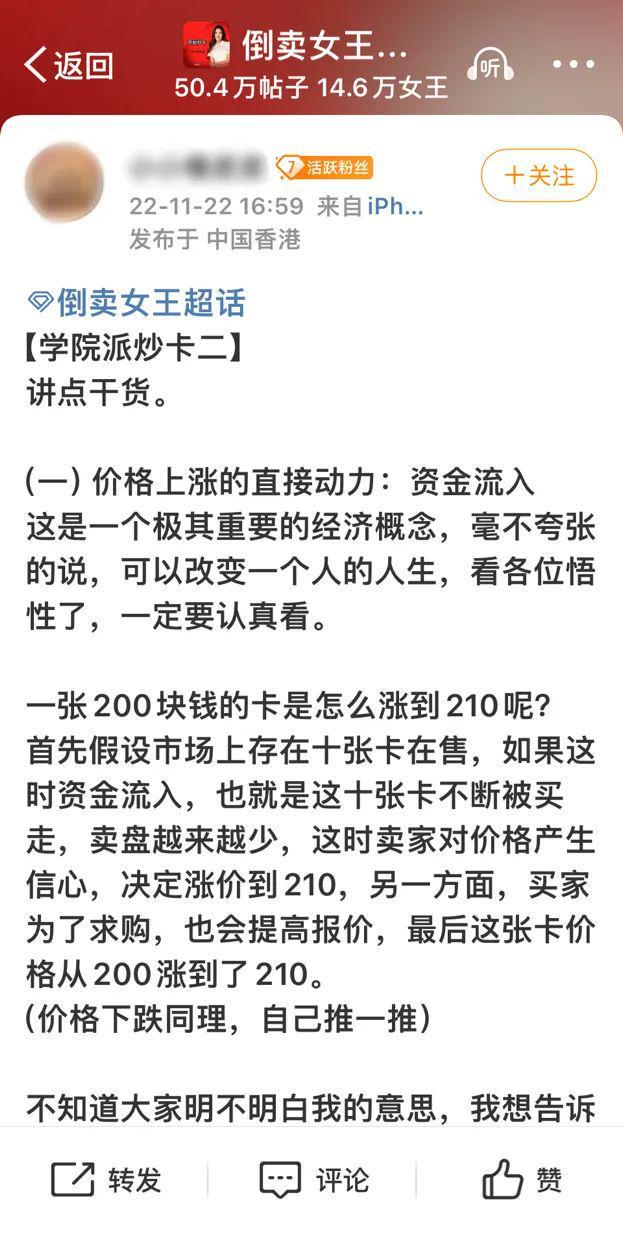Viewport: 623px width, 1240px height.
Task: Like this post with 赞
Action: 522,1180
